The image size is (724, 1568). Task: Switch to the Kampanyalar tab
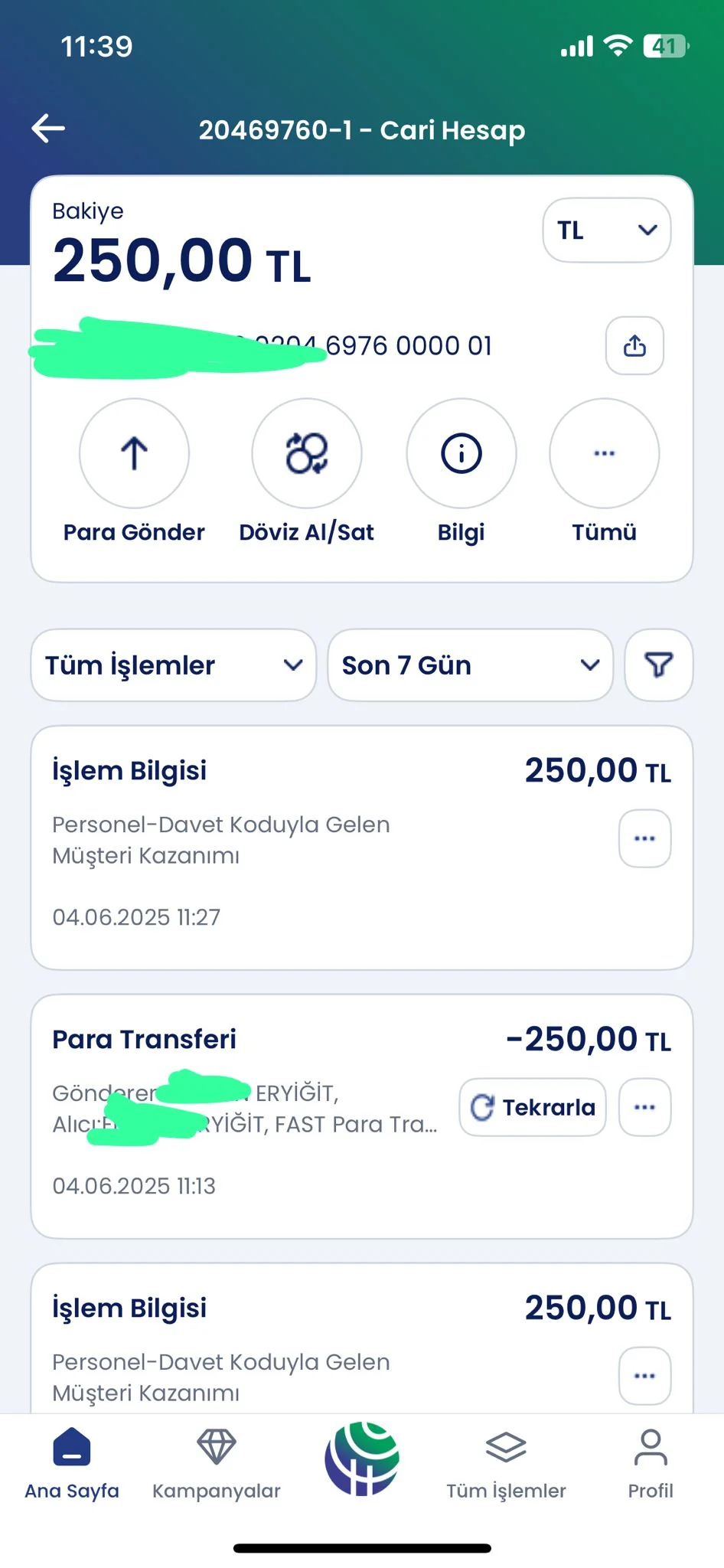[x=217, y=1464]
